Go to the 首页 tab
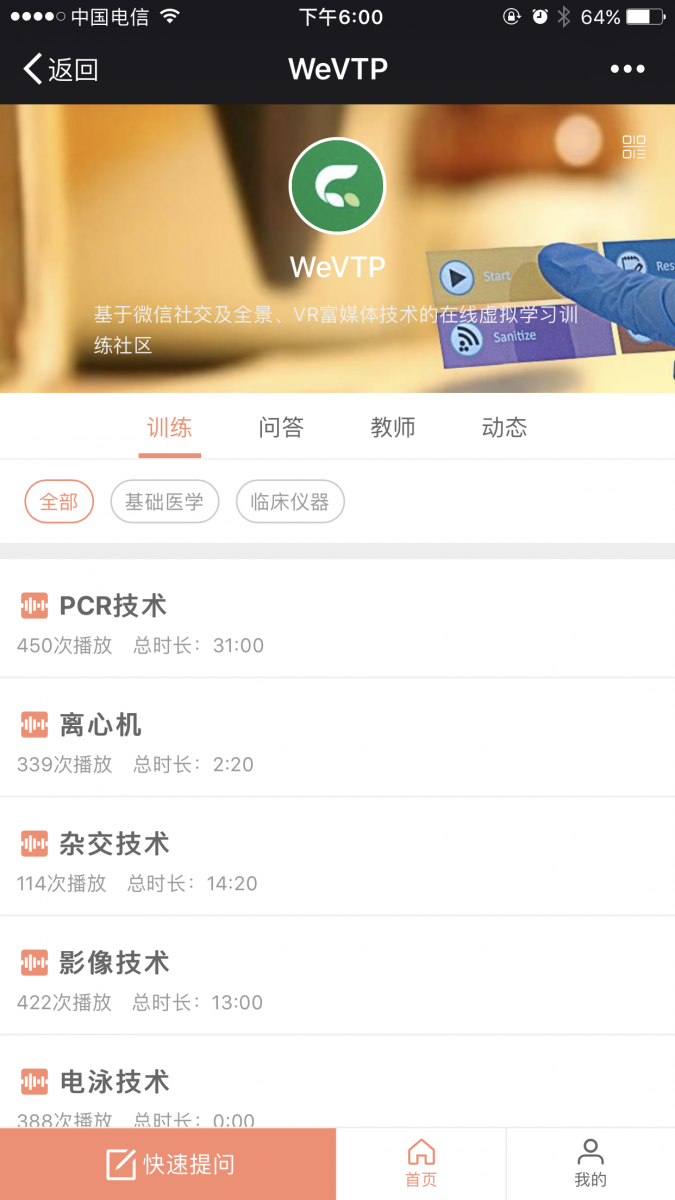 click(x=421, y=1164)
